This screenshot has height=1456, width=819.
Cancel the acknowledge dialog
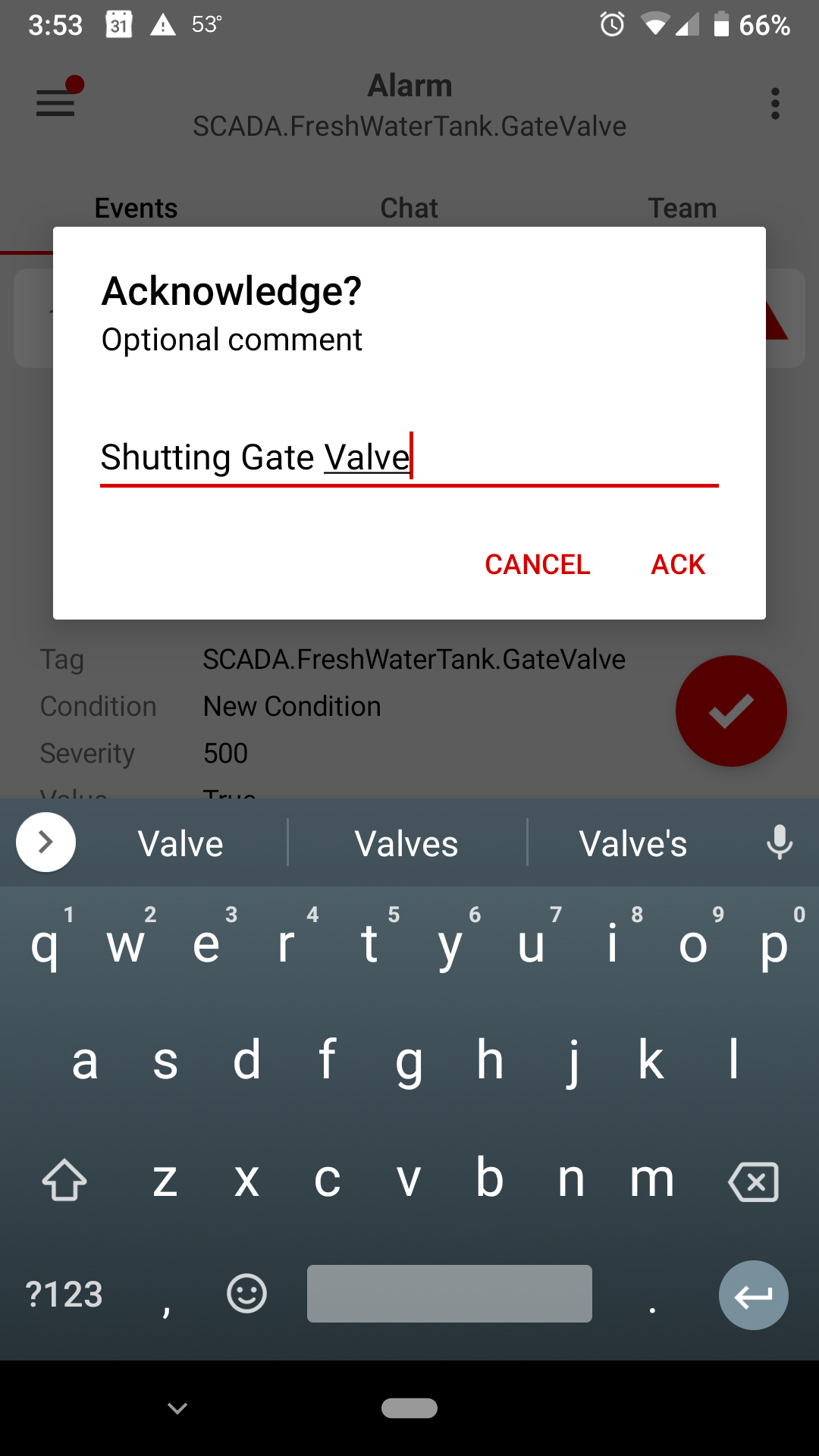click(x=538, y=564)
